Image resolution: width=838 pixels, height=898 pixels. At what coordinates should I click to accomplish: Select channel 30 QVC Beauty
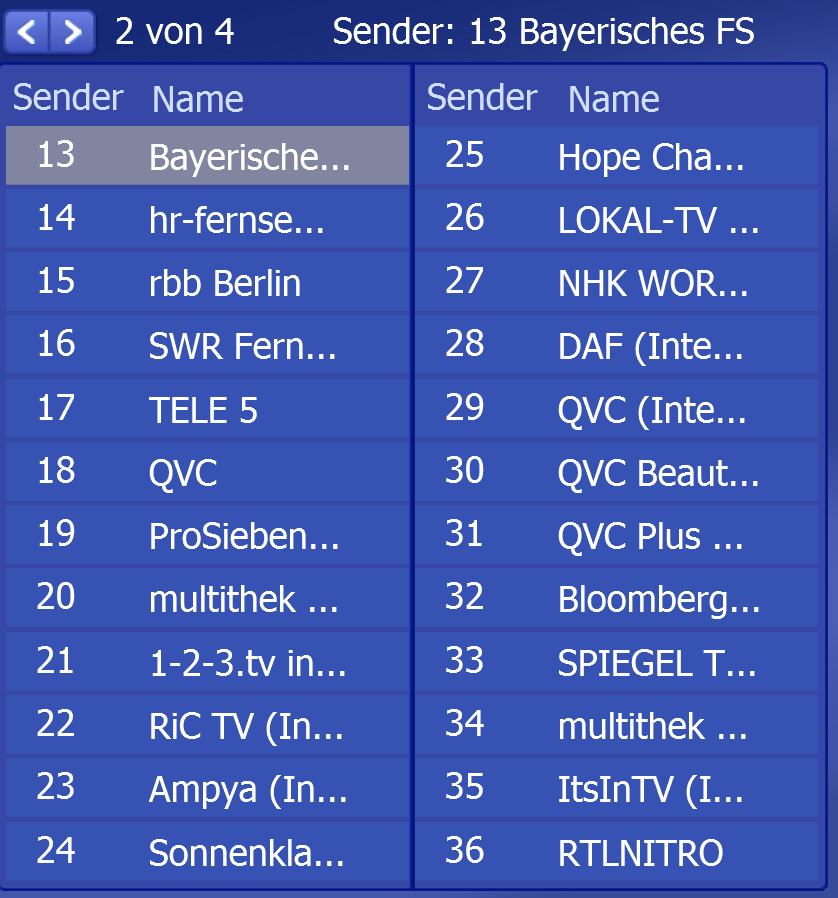click(x=616, y=472)
